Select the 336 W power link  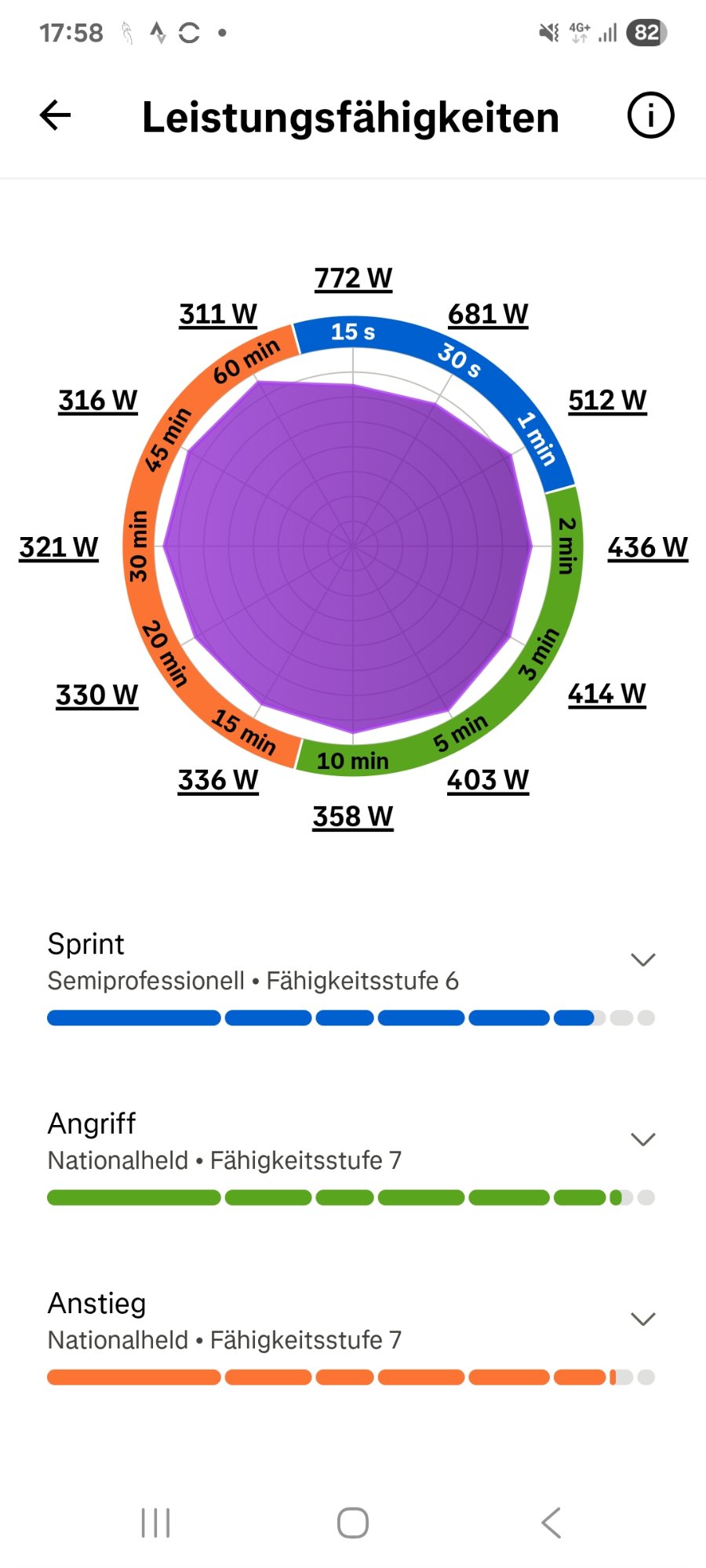tap(218, 780)
